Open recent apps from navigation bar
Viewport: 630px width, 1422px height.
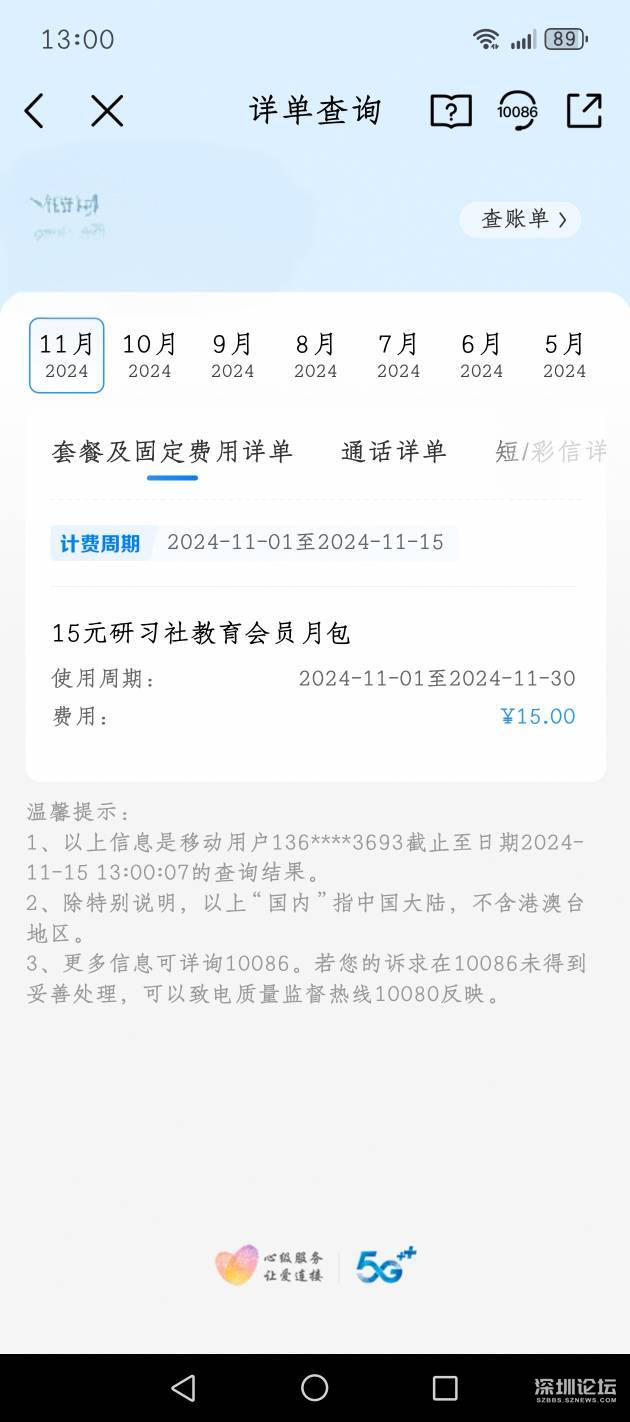tap(445, 1387)
